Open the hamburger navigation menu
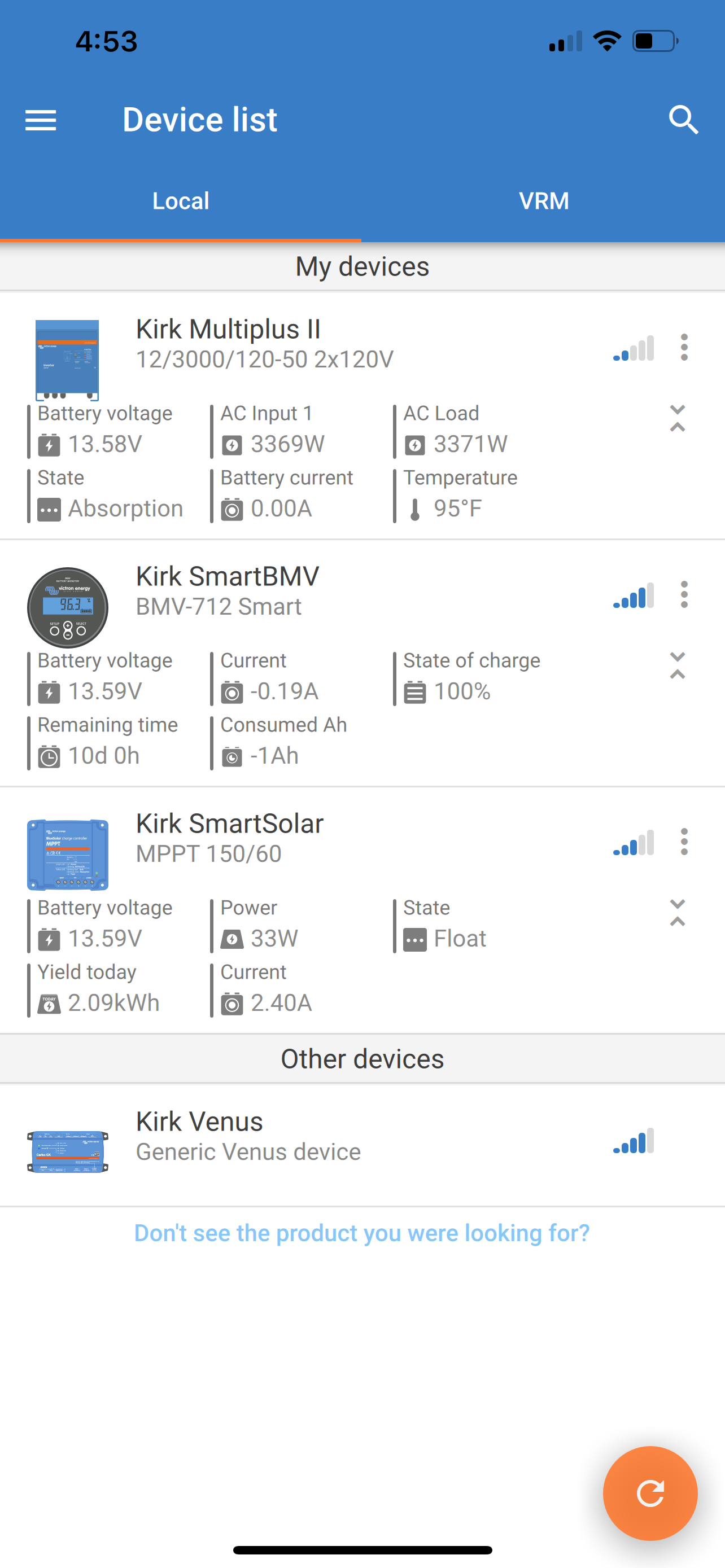The image size is (725, 1568). point(41,120)
